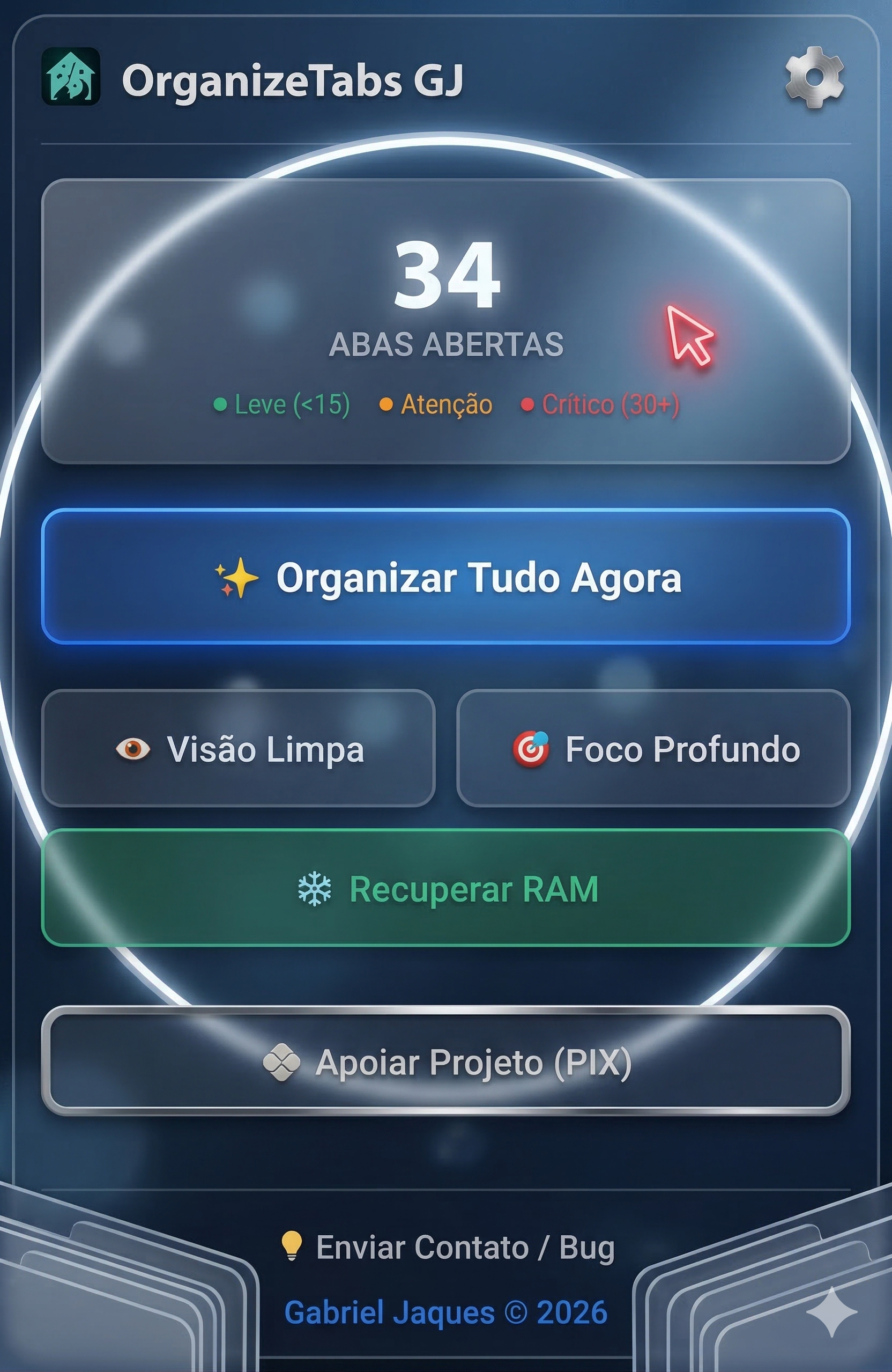This screenshot has height=1372, width=892.
Task: Select the red Crítico legend indicator
Action: [x=529, y=405]
